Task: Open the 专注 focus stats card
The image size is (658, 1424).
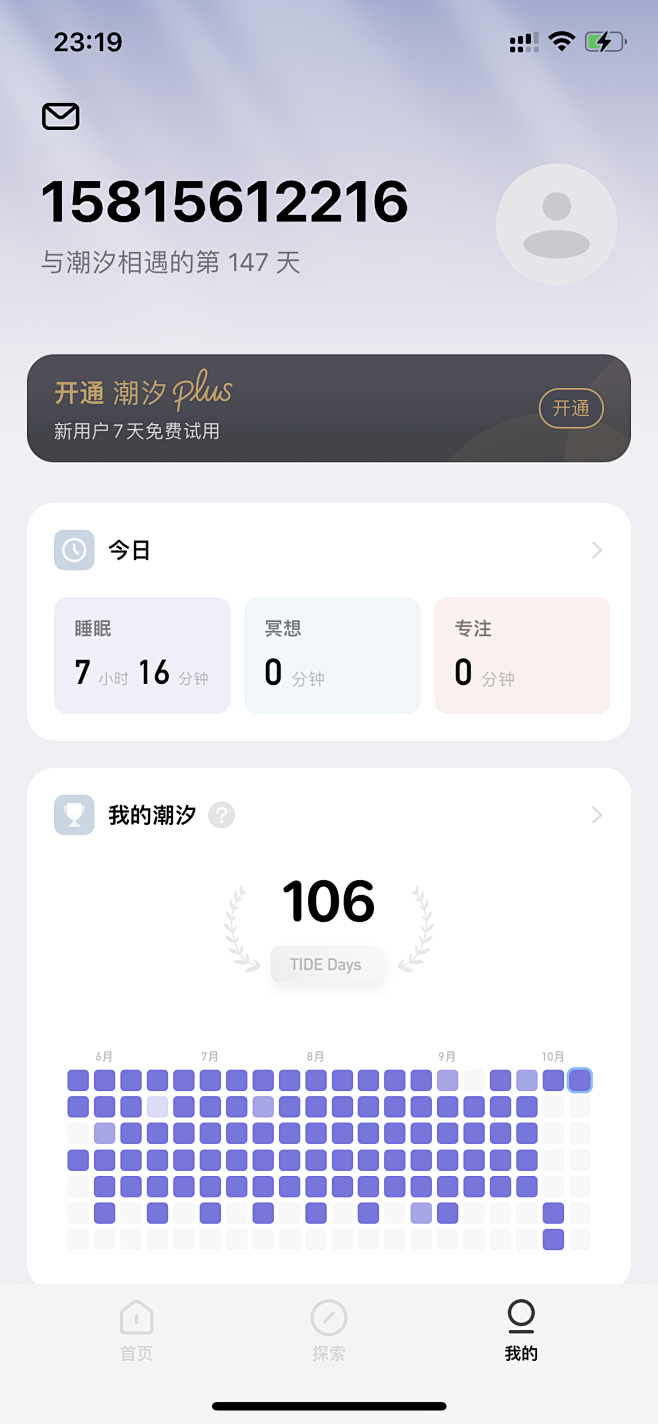Action: click(x=522, y=655)
